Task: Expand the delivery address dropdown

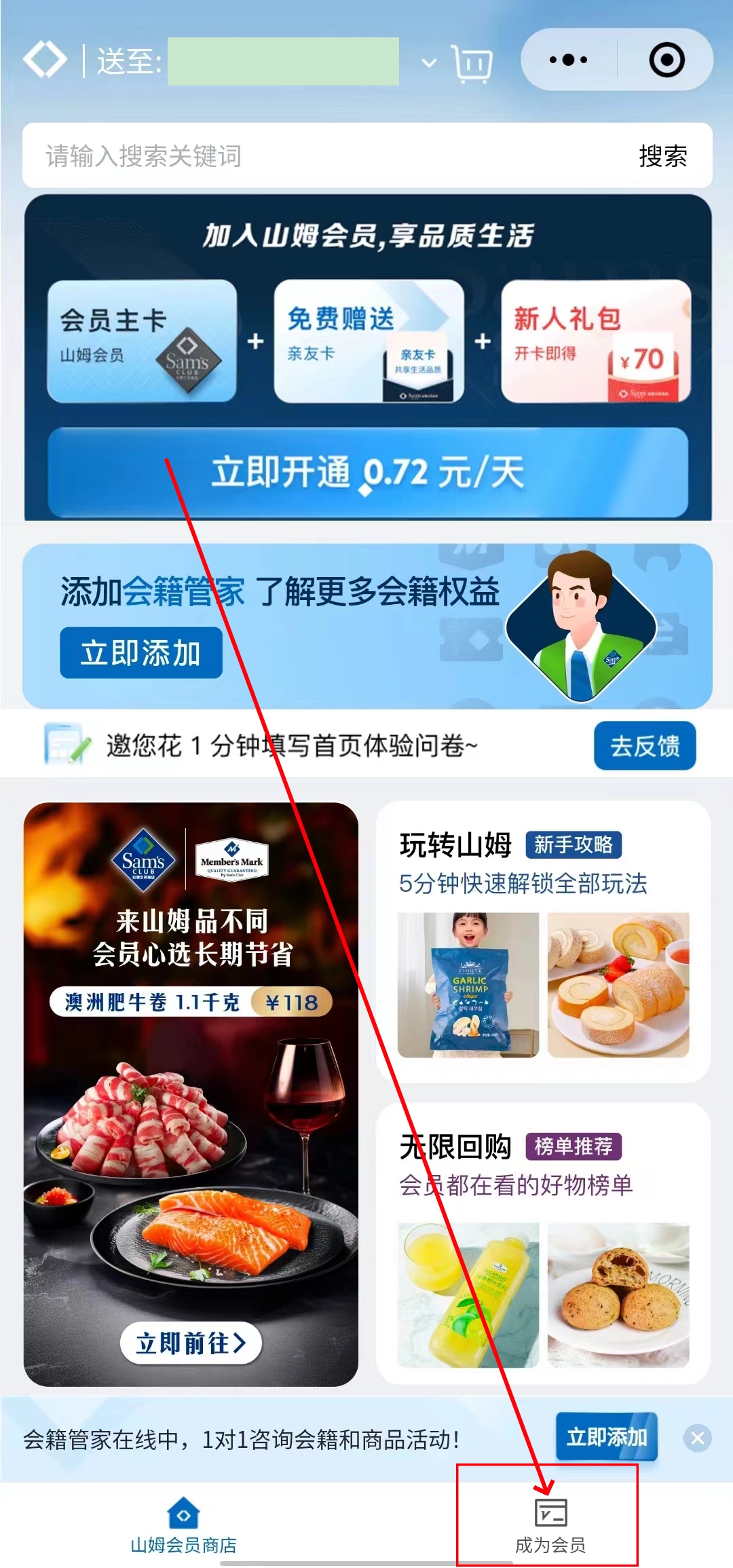Action: [x=428, y=63]
